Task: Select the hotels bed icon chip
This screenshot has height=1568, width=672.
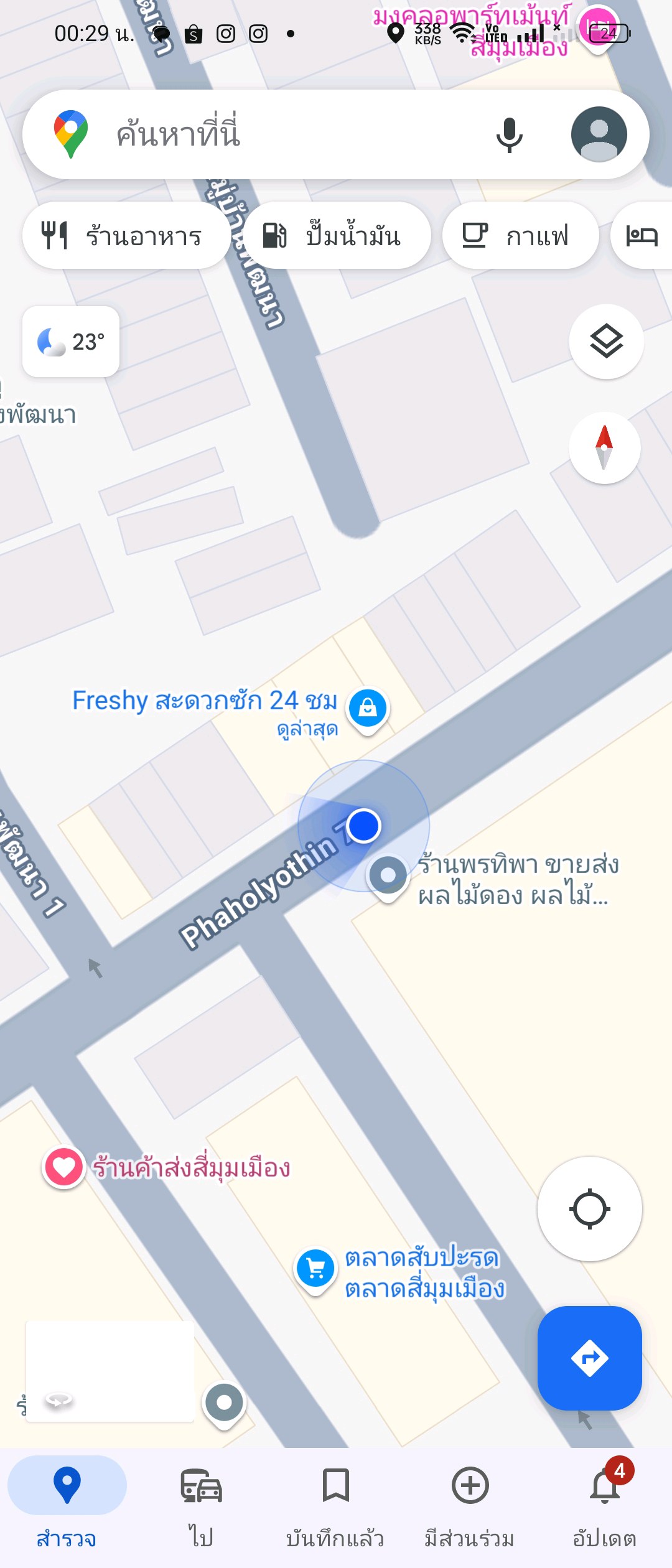Action: click(642, 236)
